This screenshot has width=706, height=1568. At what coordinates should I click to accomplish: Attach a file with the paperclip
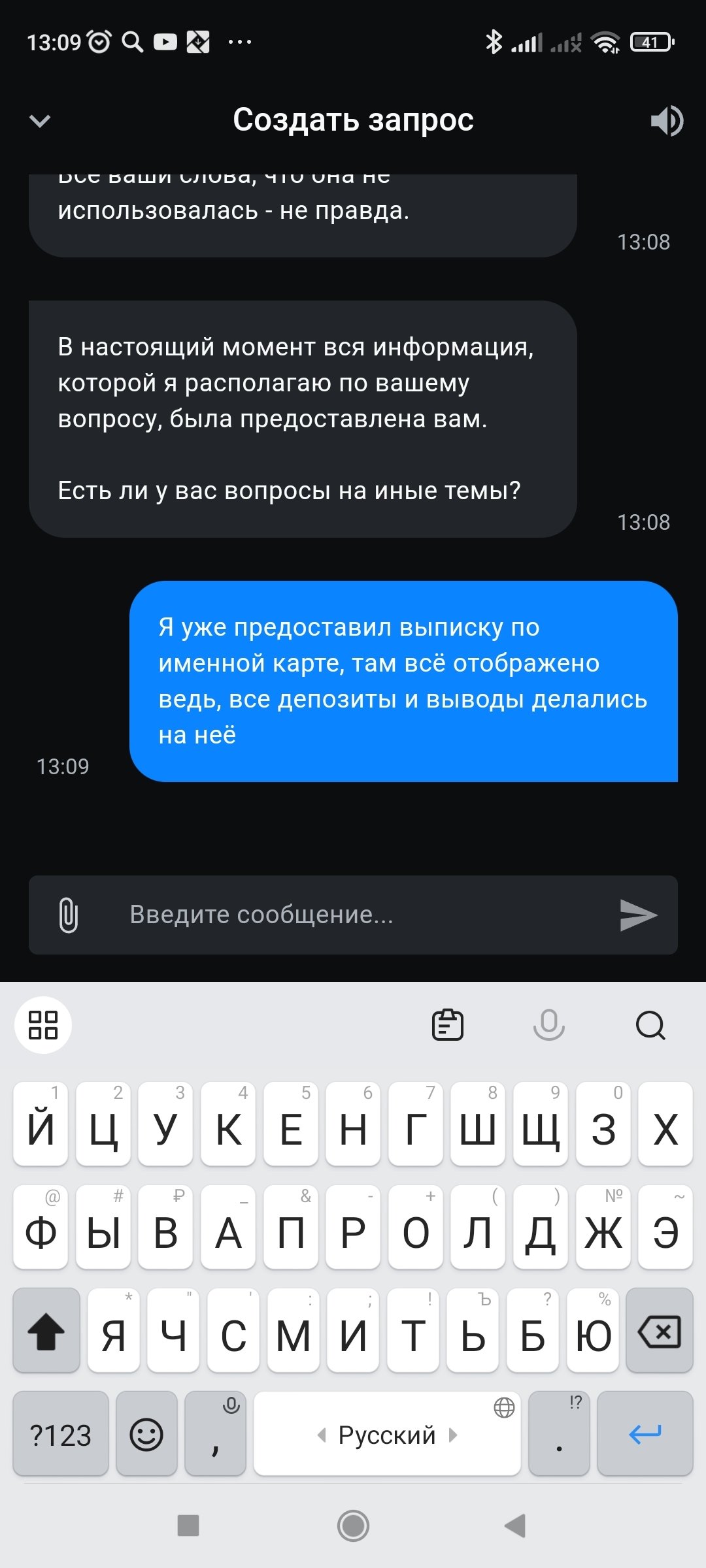[x=69, y=915]
